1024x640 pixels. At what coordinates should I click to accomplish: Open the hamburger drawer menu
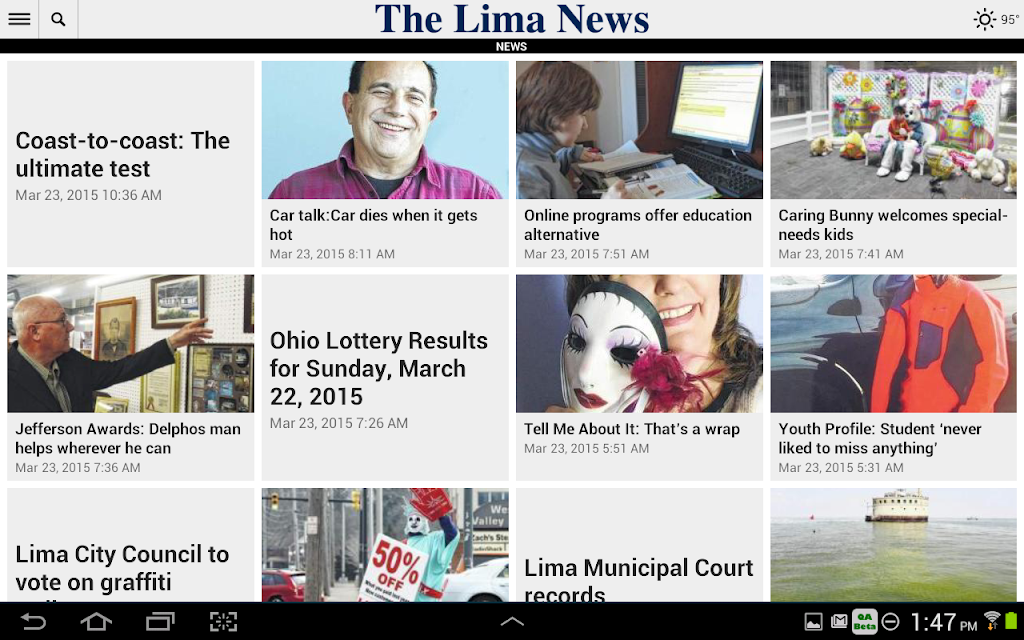click(x=19, y=19)
